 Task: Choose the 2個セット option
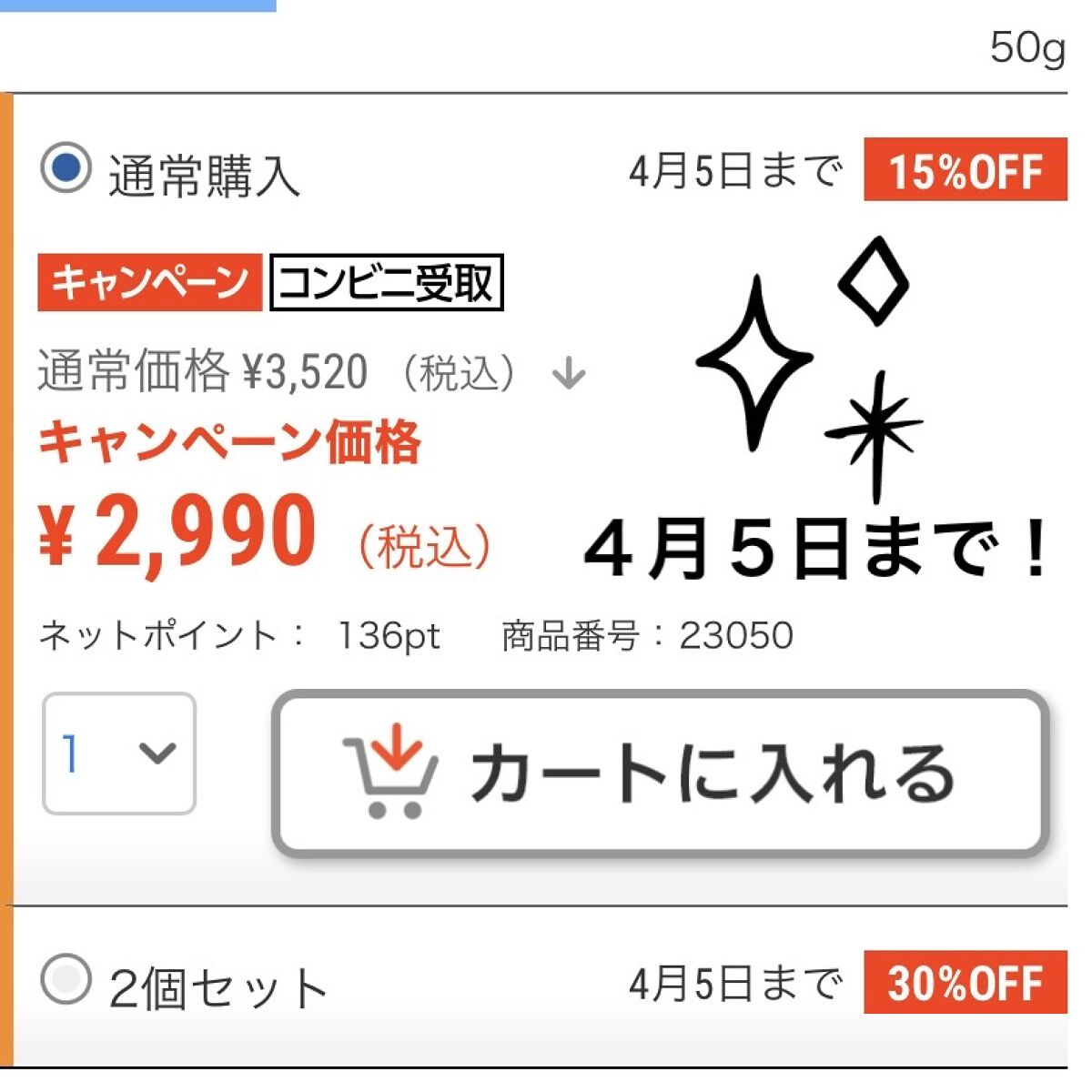click(66, 980)
